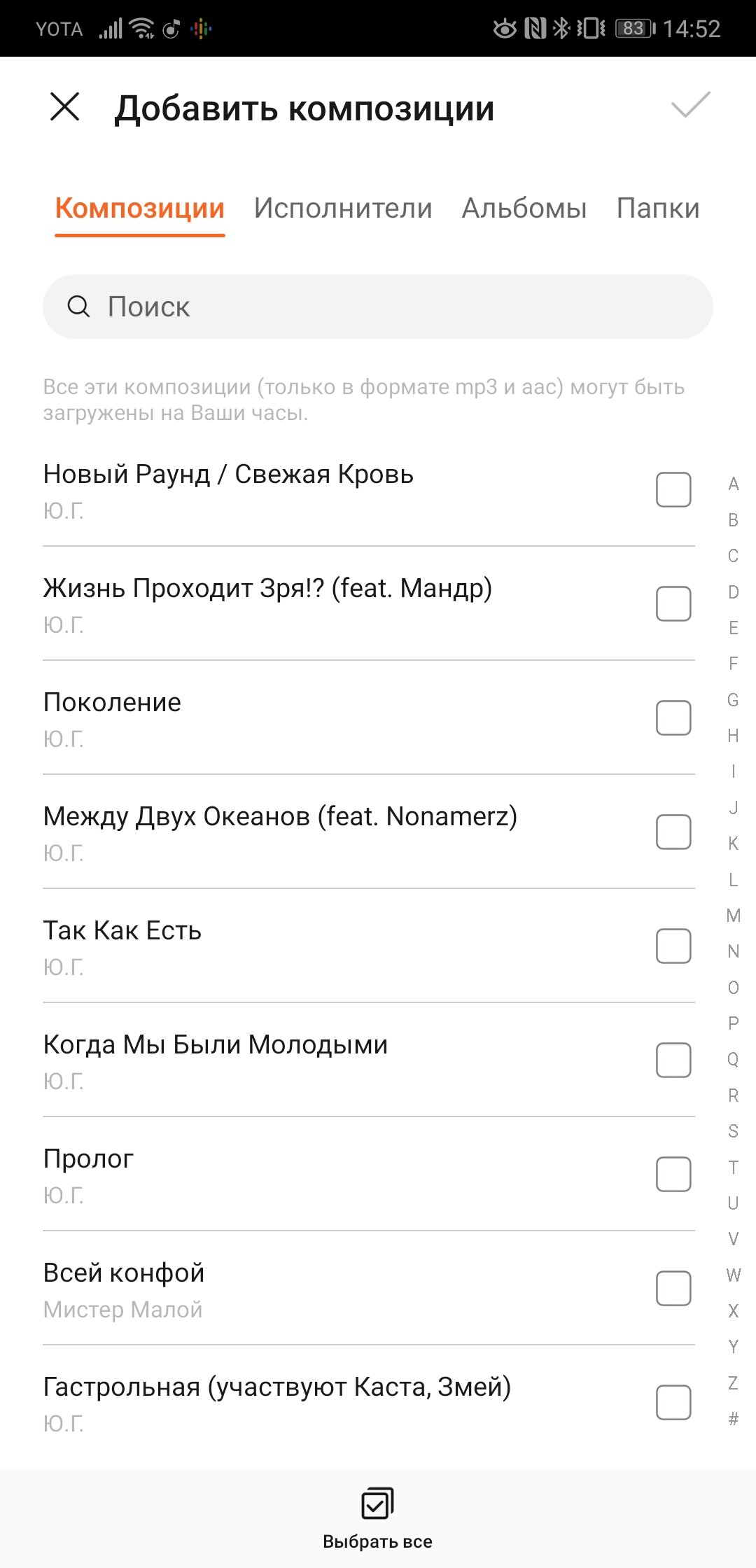The width and height of the screenshot is (756, 1568).
Task: Select Когда Мы Были Молодыми track
Action: click(673, 1060)
